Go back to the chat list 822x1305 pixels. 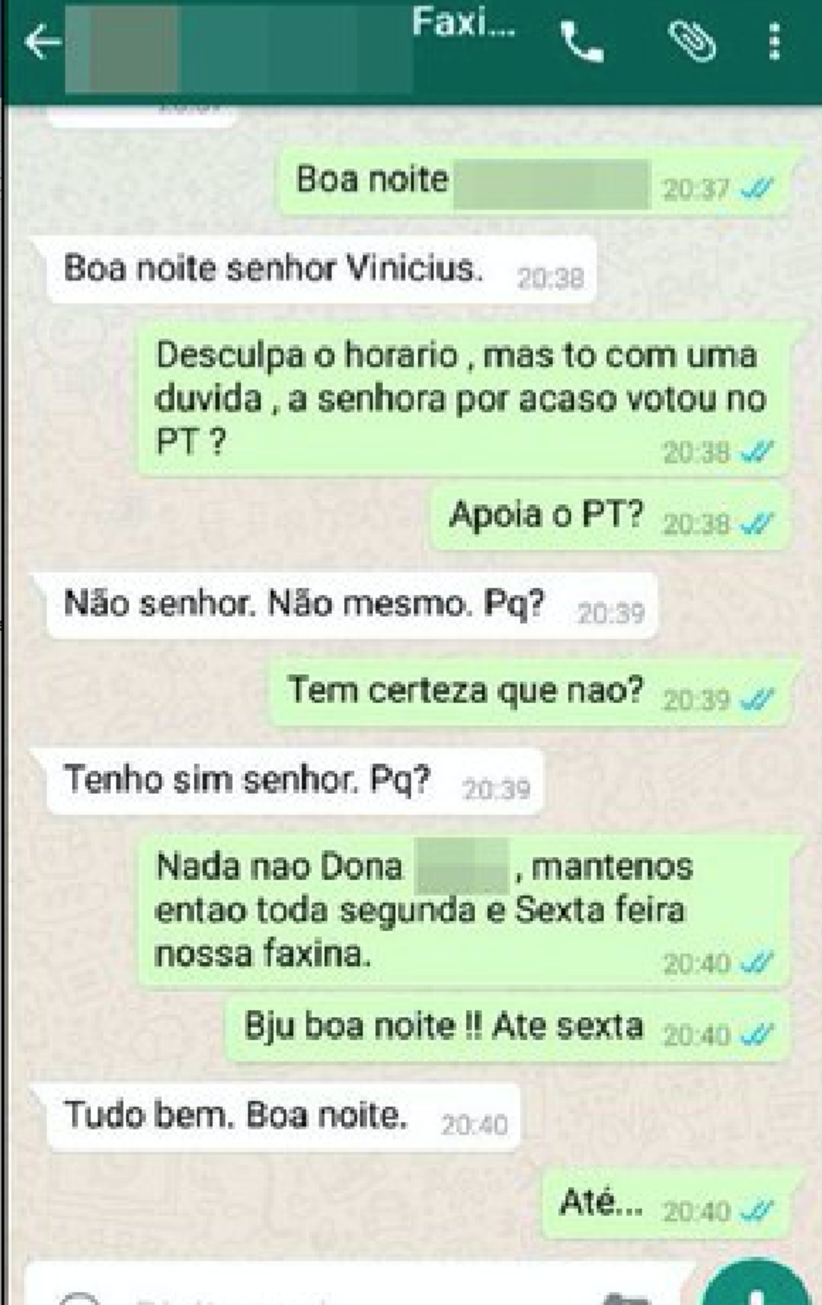point(42,44)
